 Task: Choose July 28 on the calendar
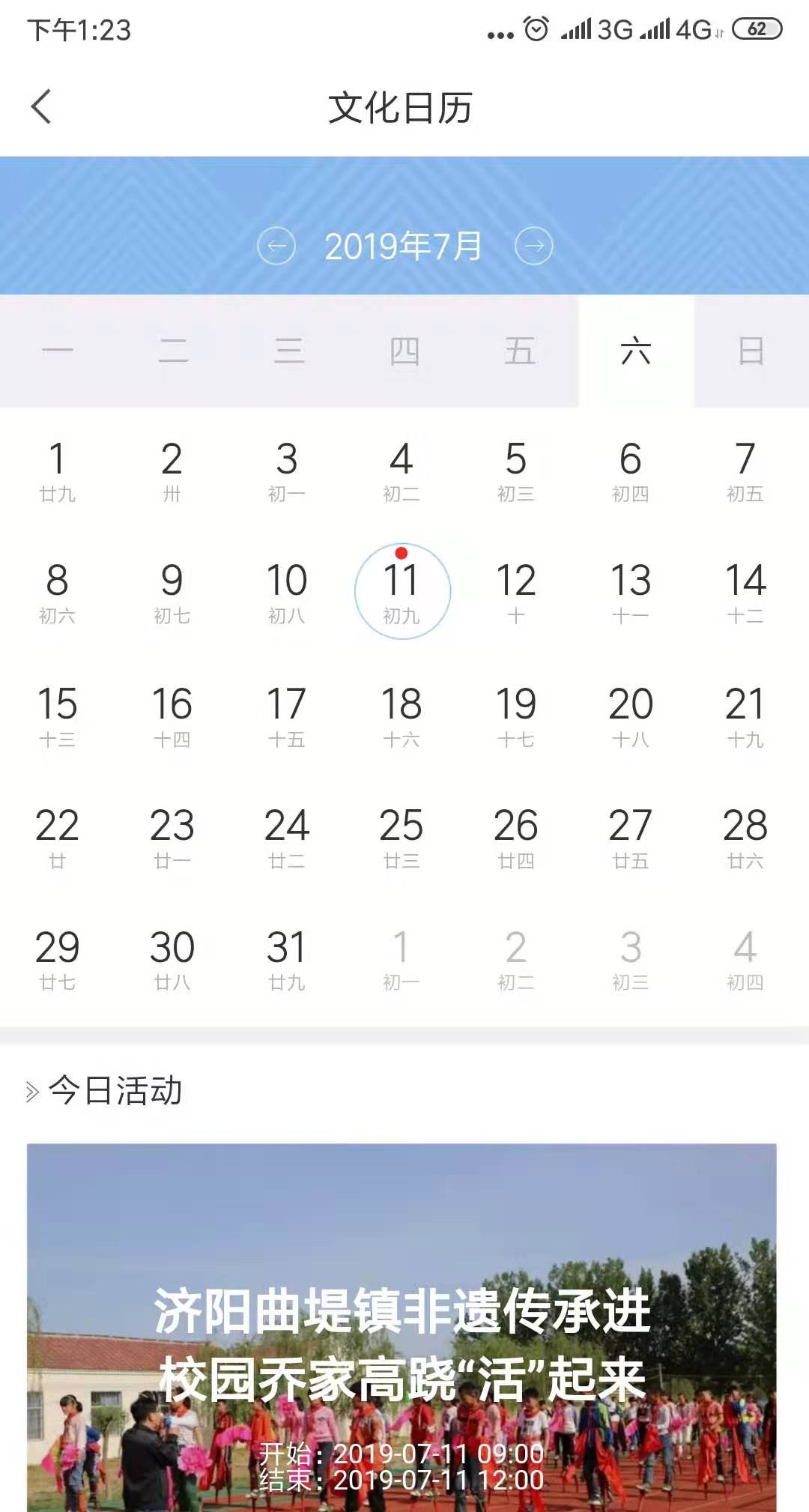coord(745,837)
